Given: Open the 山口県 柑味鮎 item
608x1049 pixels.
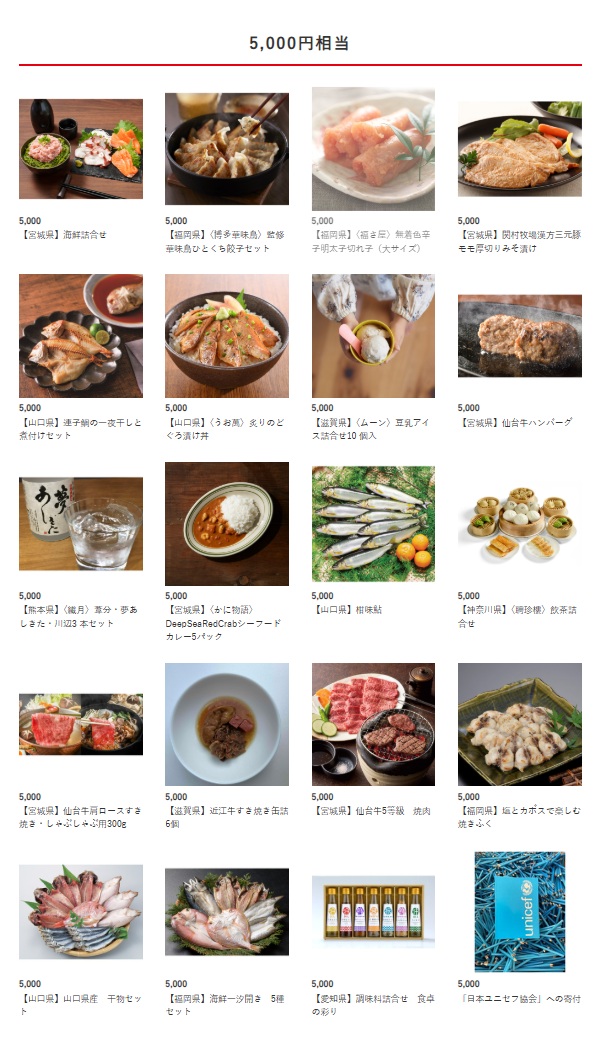Looking at the screenshot, I should pos(373,523).
